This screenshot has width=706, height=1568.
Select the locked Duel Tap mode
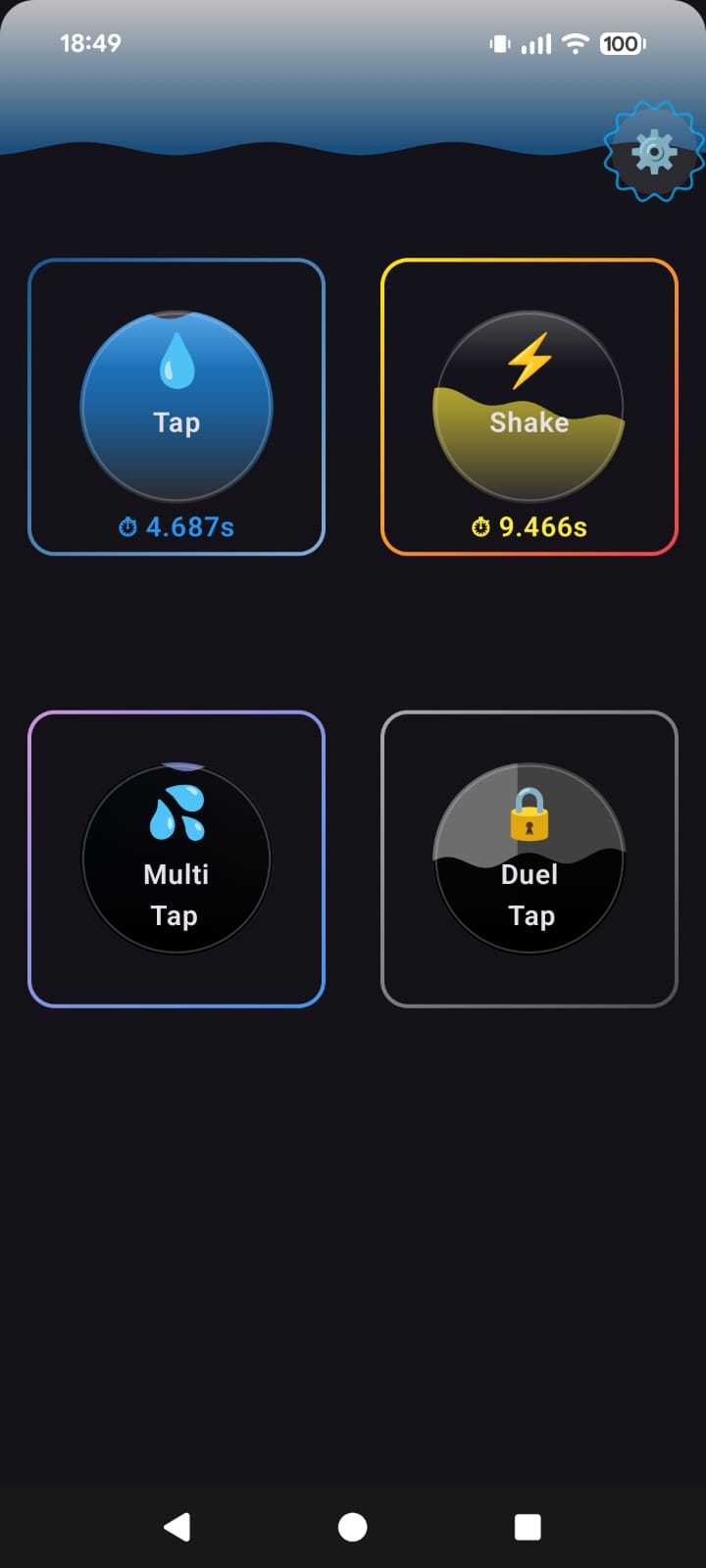(x=529, y=859)
